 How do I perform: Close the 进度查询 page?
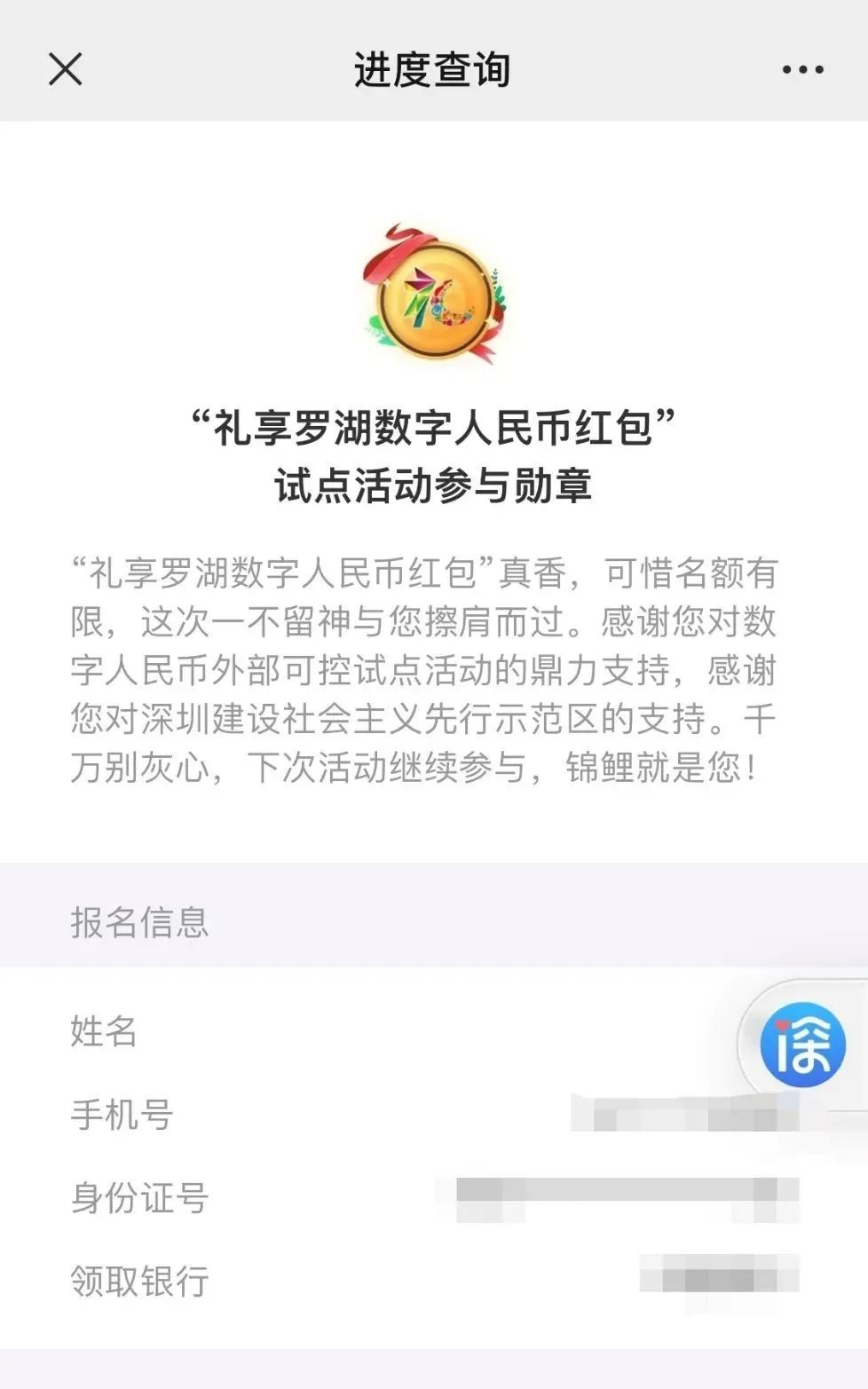[x=65, y=69]
